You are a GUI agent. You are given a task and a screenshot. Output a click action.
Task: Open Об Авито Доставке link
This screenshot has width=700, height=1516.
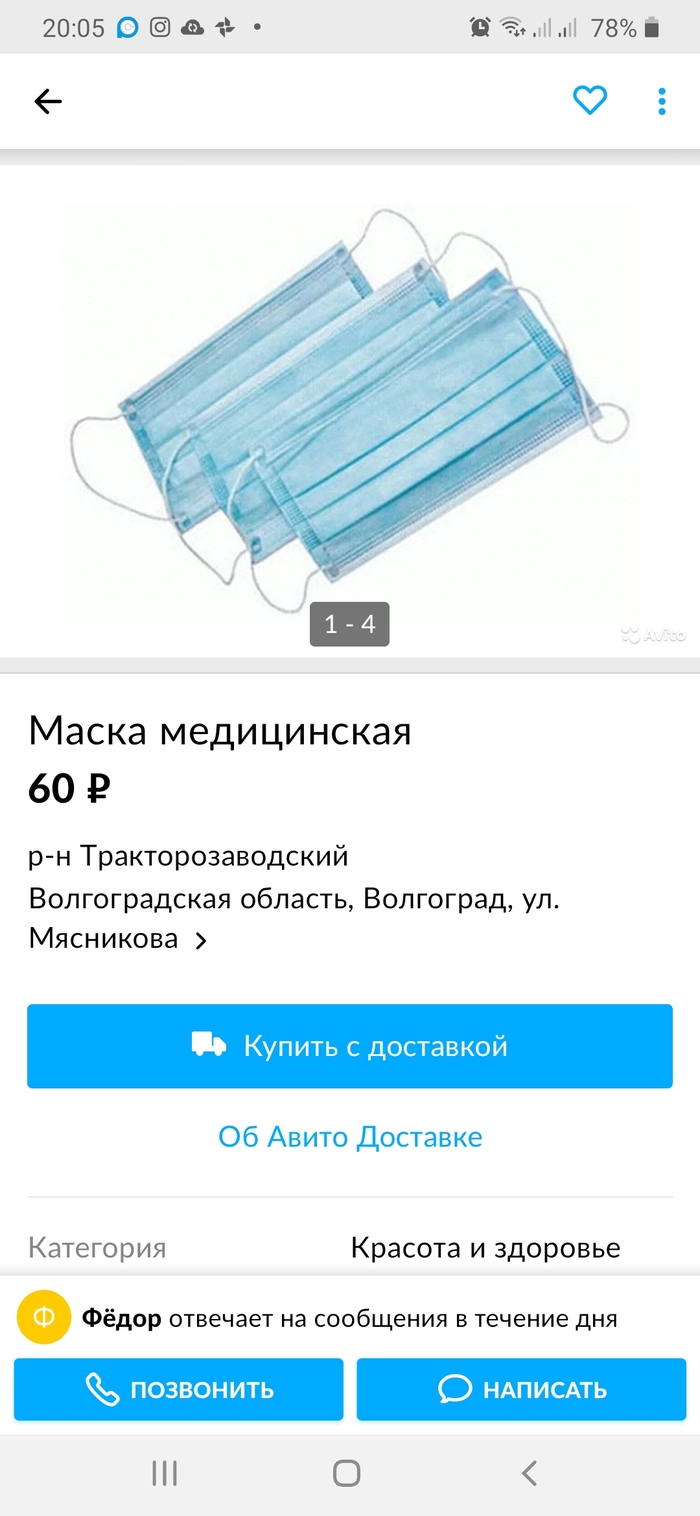pos(350,1137)
